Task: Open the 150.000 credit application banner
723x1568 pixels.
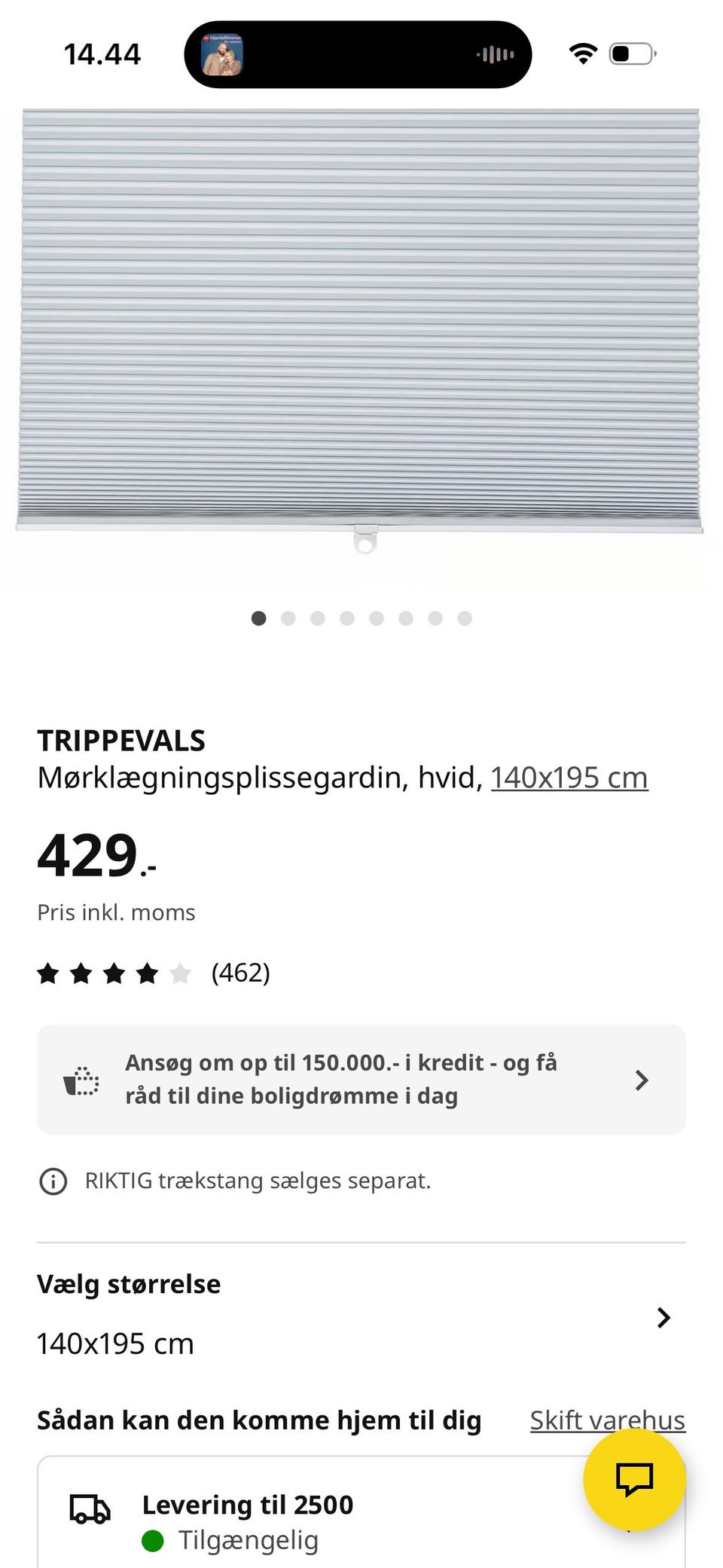Action: point(361,1079)
